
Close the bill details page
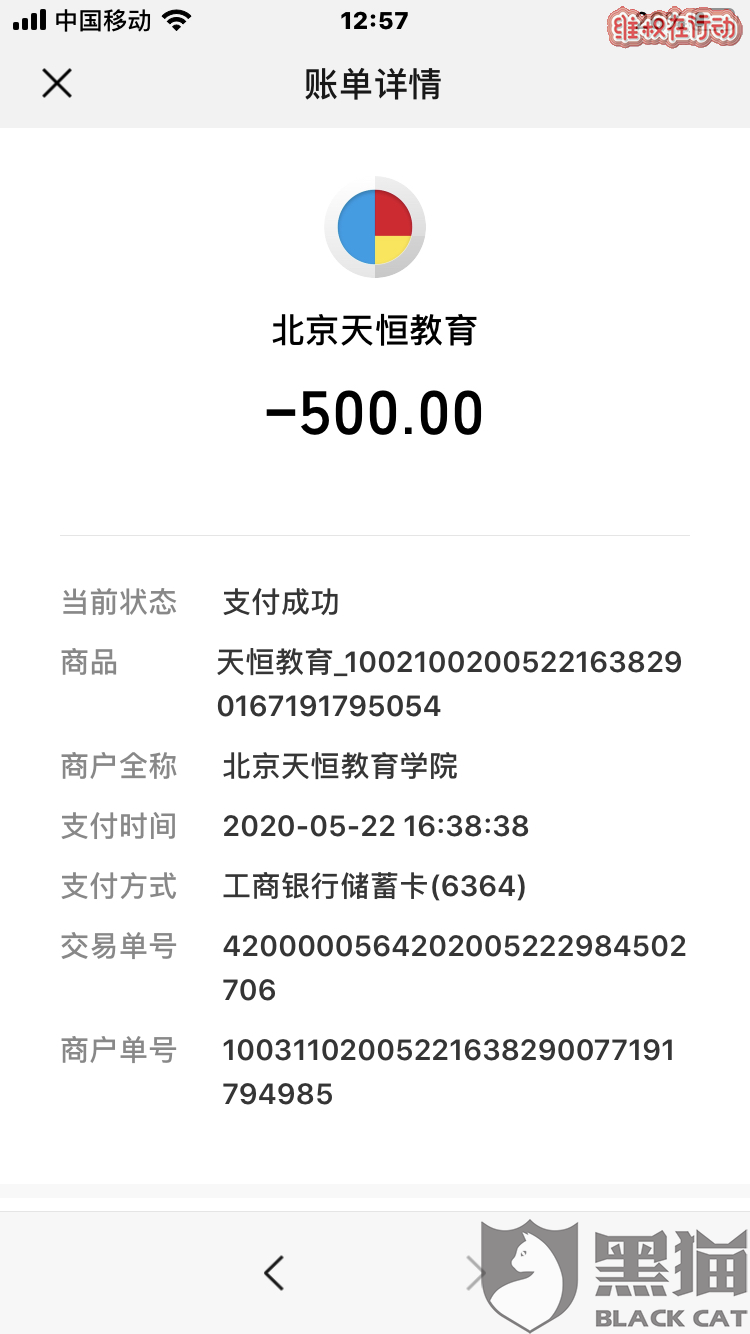point(57,83)
